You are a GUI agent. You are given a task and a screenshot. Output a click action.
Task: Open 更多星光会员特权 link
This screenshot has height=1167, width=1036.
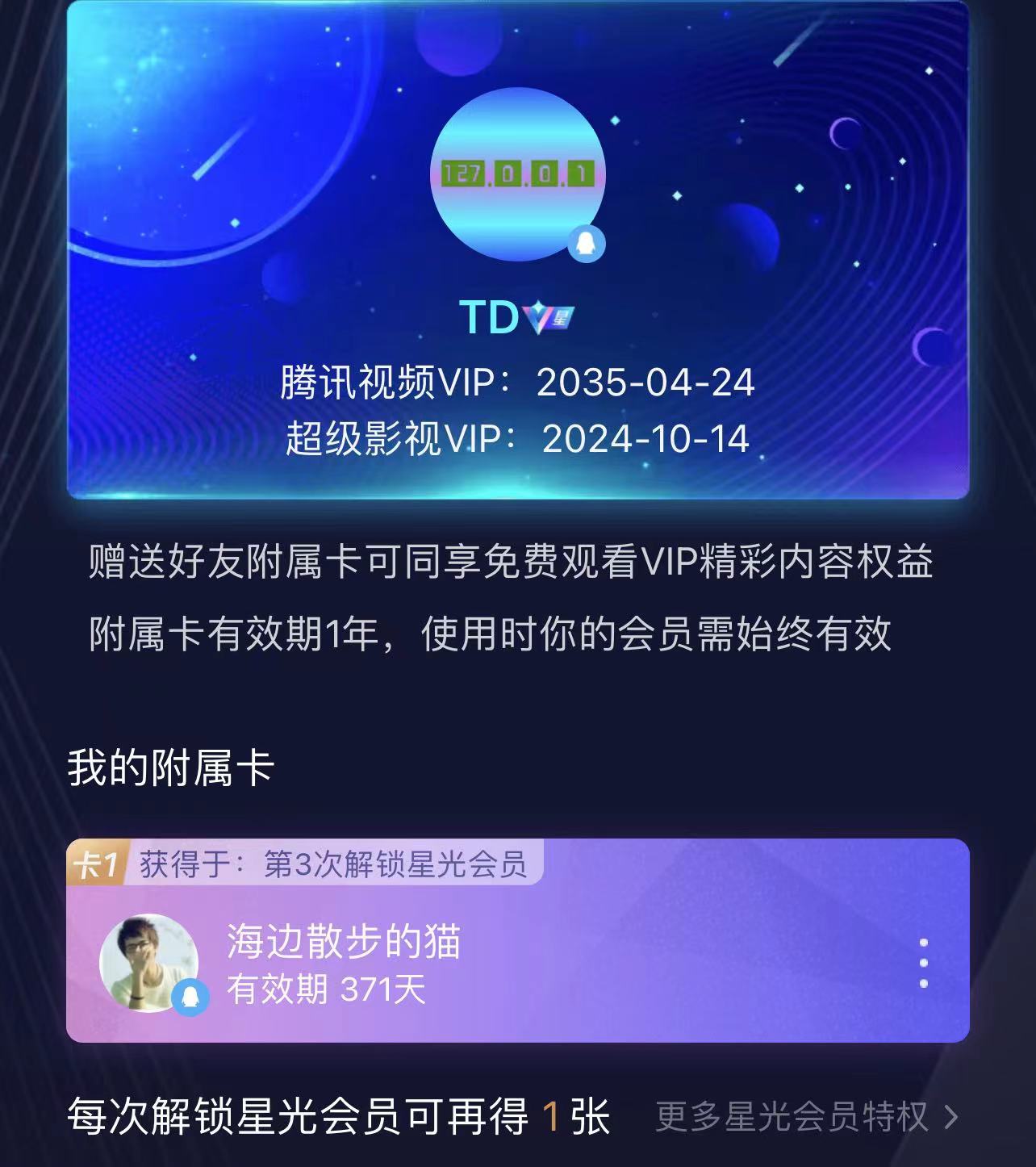pos(805,1117)
